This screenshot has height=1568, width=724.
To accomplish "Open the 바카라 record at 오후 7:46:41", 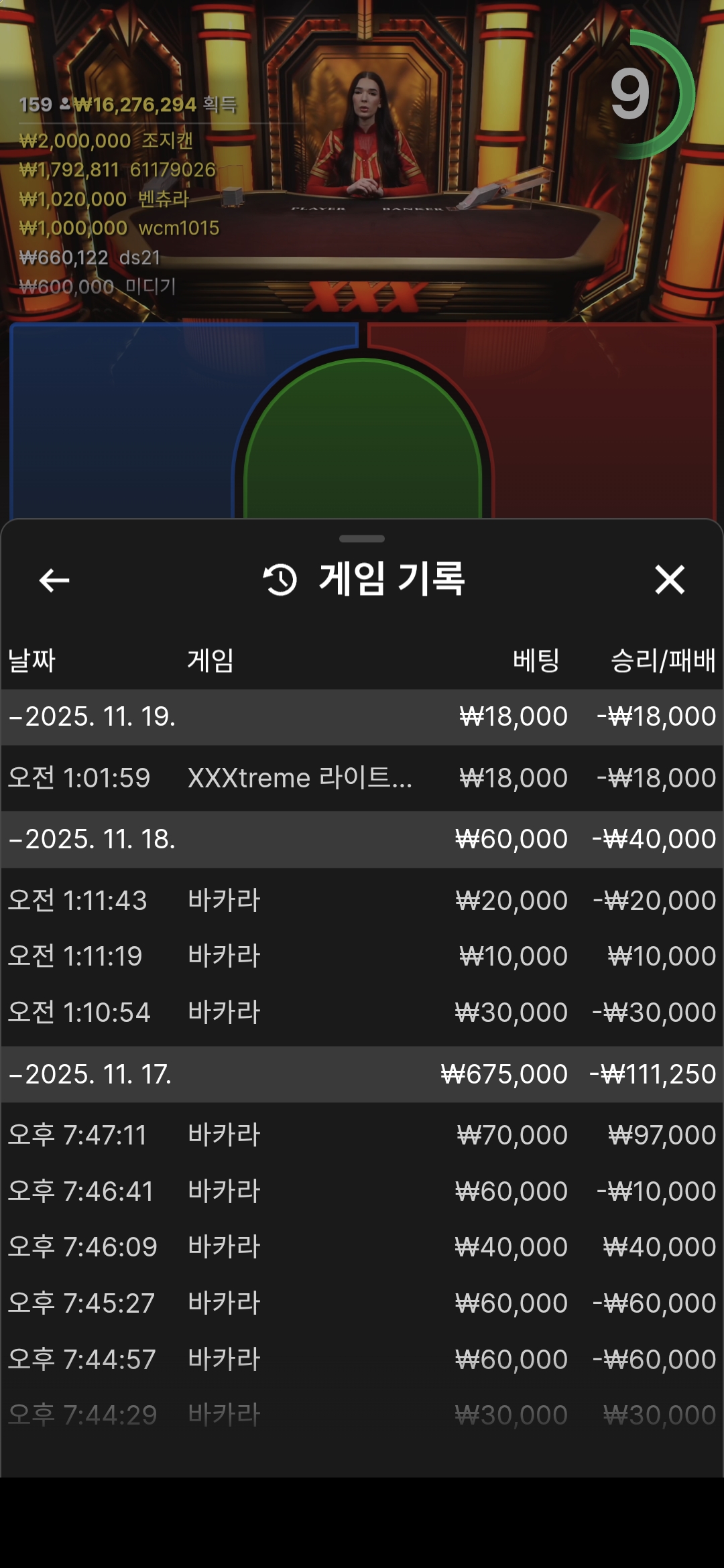I will point(362,1191).
